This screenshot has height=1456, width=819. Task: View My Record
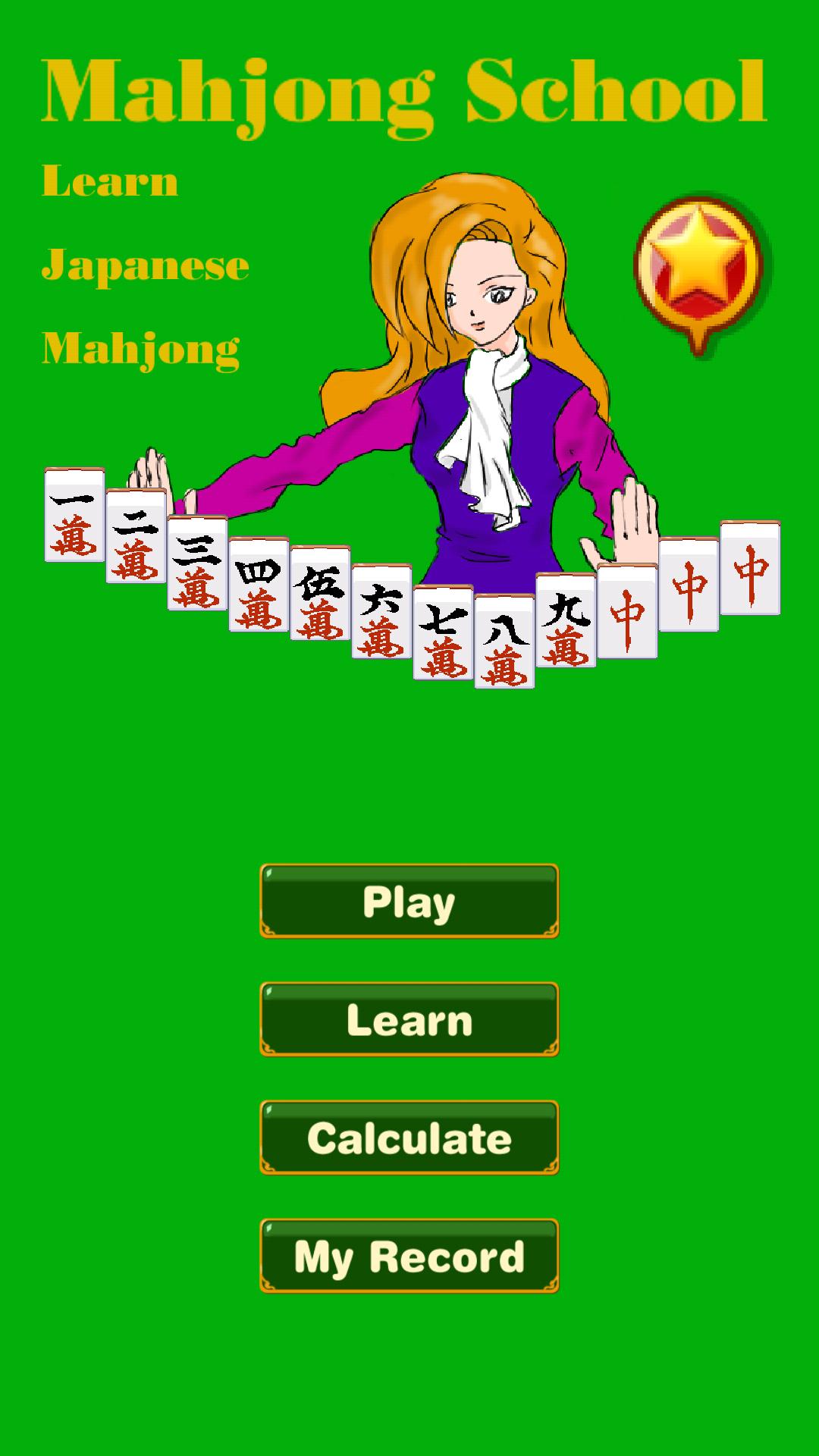pos(409,1256)
